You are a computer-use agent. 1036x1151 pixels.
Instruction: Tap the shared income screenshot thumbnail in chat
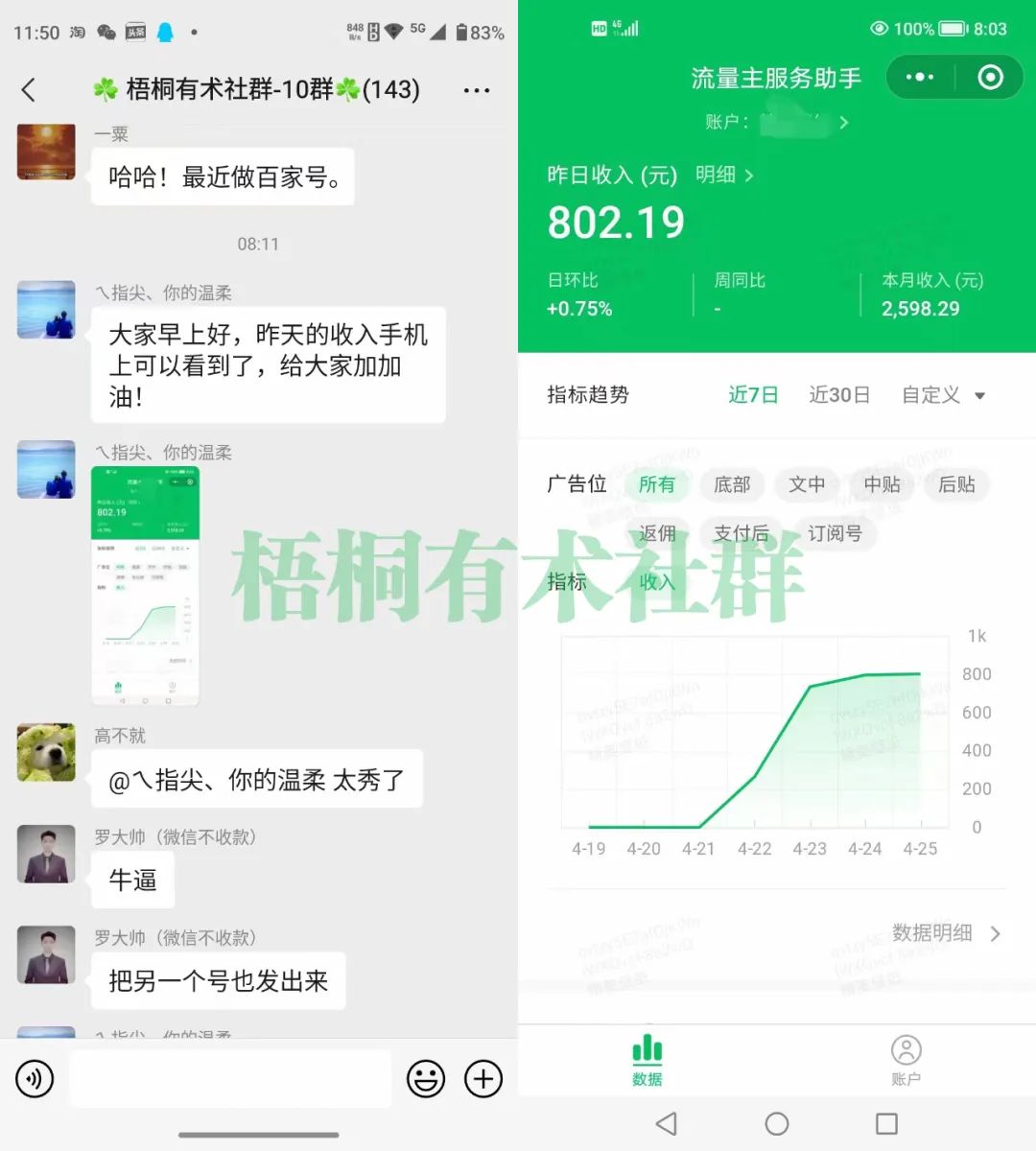[148, 585]
